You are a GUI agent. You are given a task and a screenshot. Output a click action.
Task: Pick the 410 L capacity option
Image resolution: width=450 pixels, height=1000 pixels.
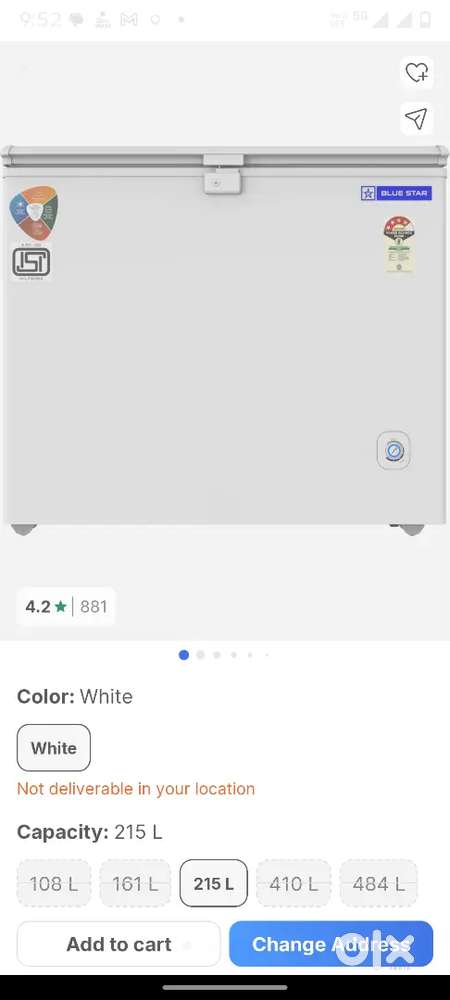[293, 883]
